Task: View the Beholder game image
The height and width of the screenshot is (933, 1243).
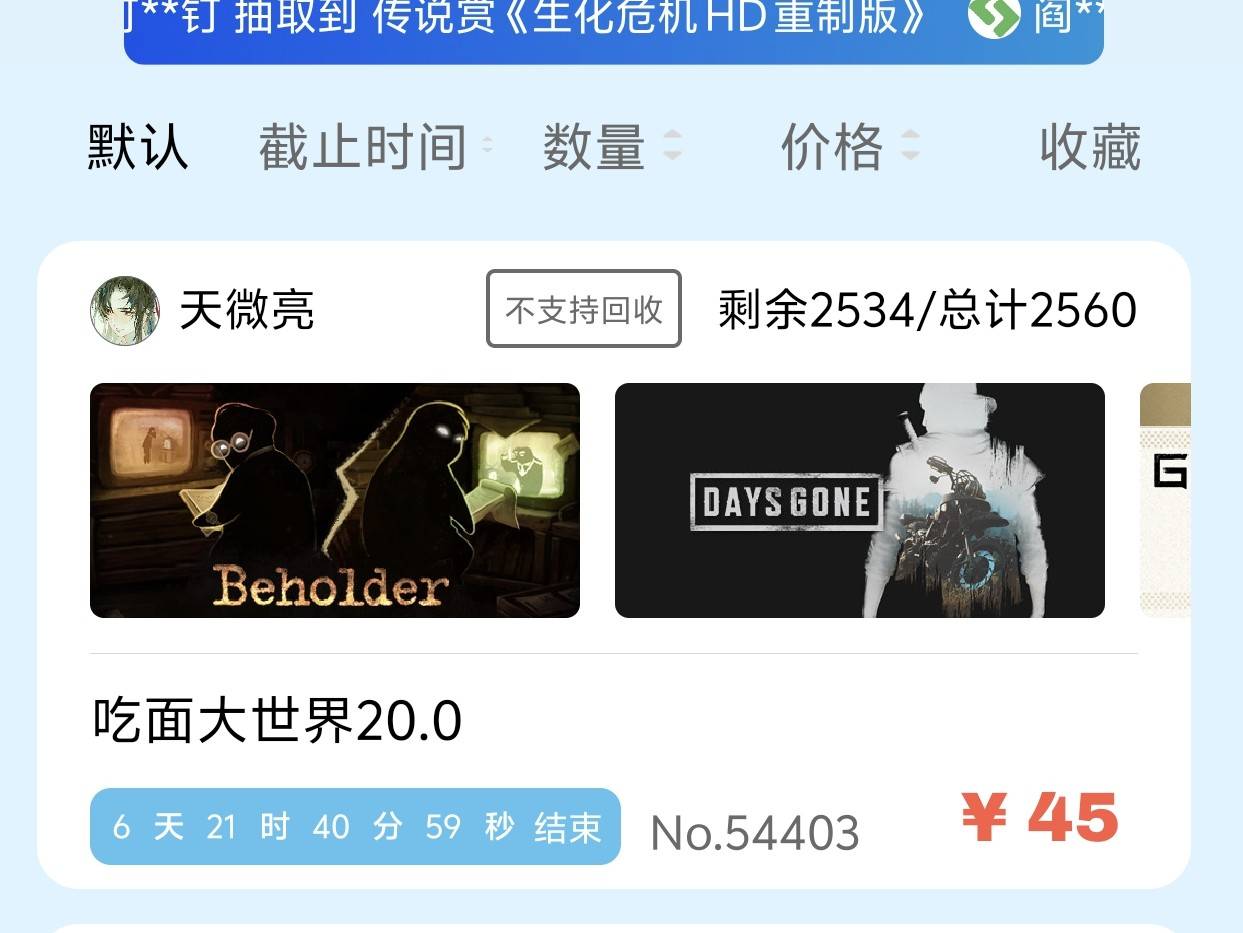Action: tap(334, 500)
